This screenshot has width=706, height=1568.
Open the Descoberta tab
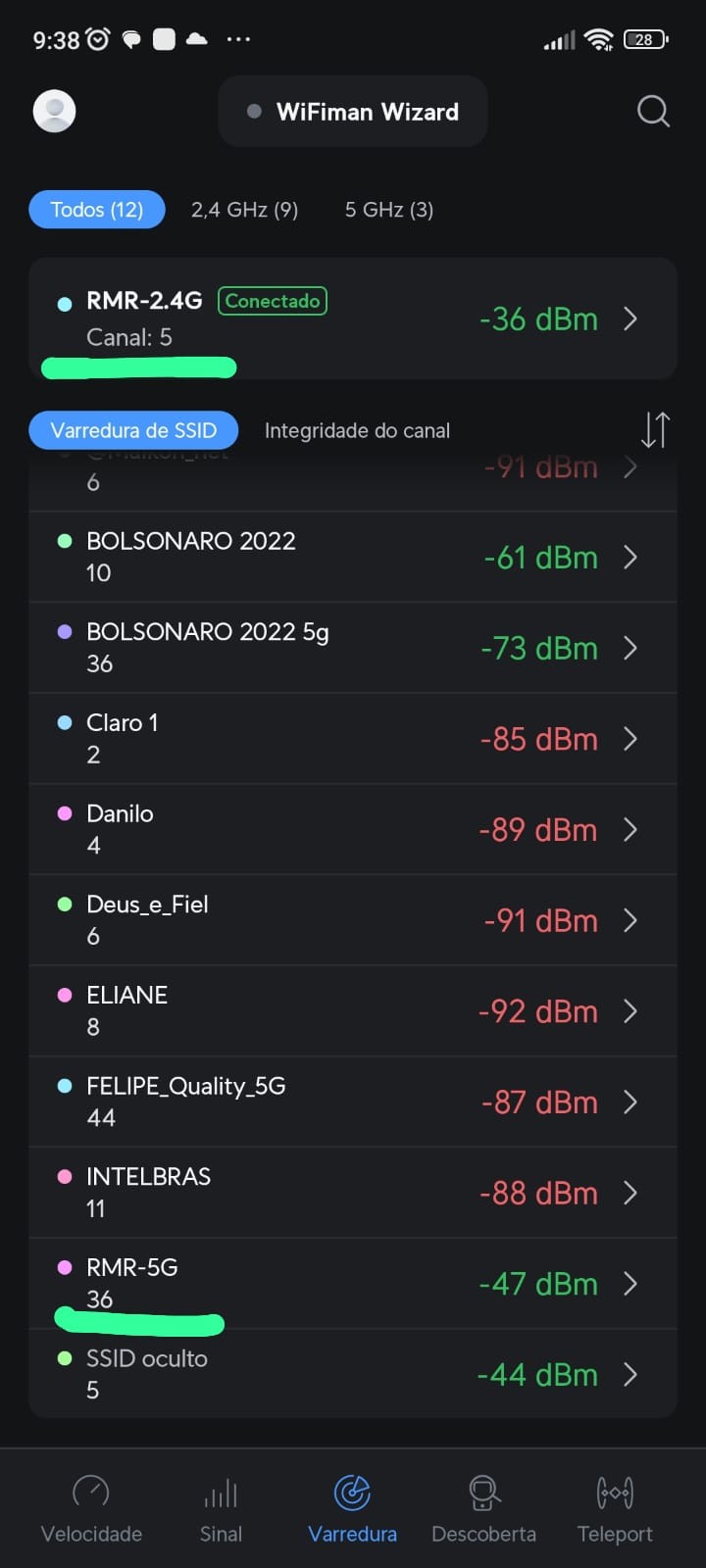point(483,1509)
